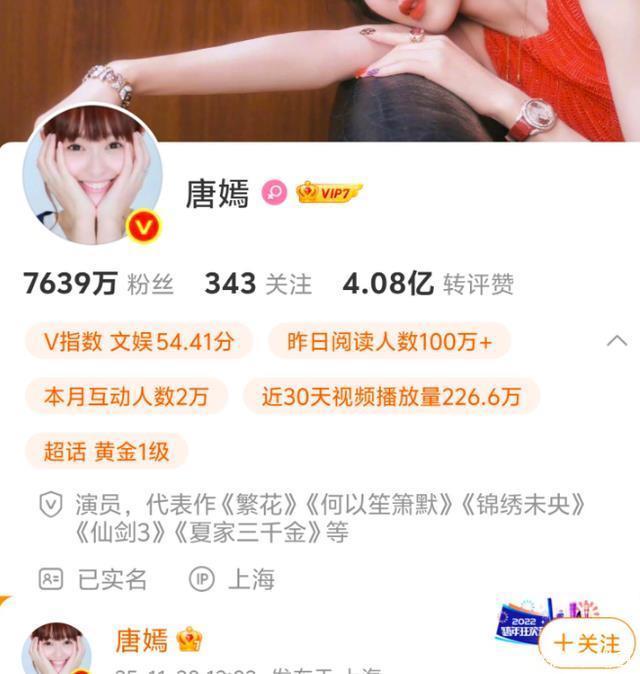Select the 本月互动人数2万 chip
This screenshot has height=674, width=640.
126,396
